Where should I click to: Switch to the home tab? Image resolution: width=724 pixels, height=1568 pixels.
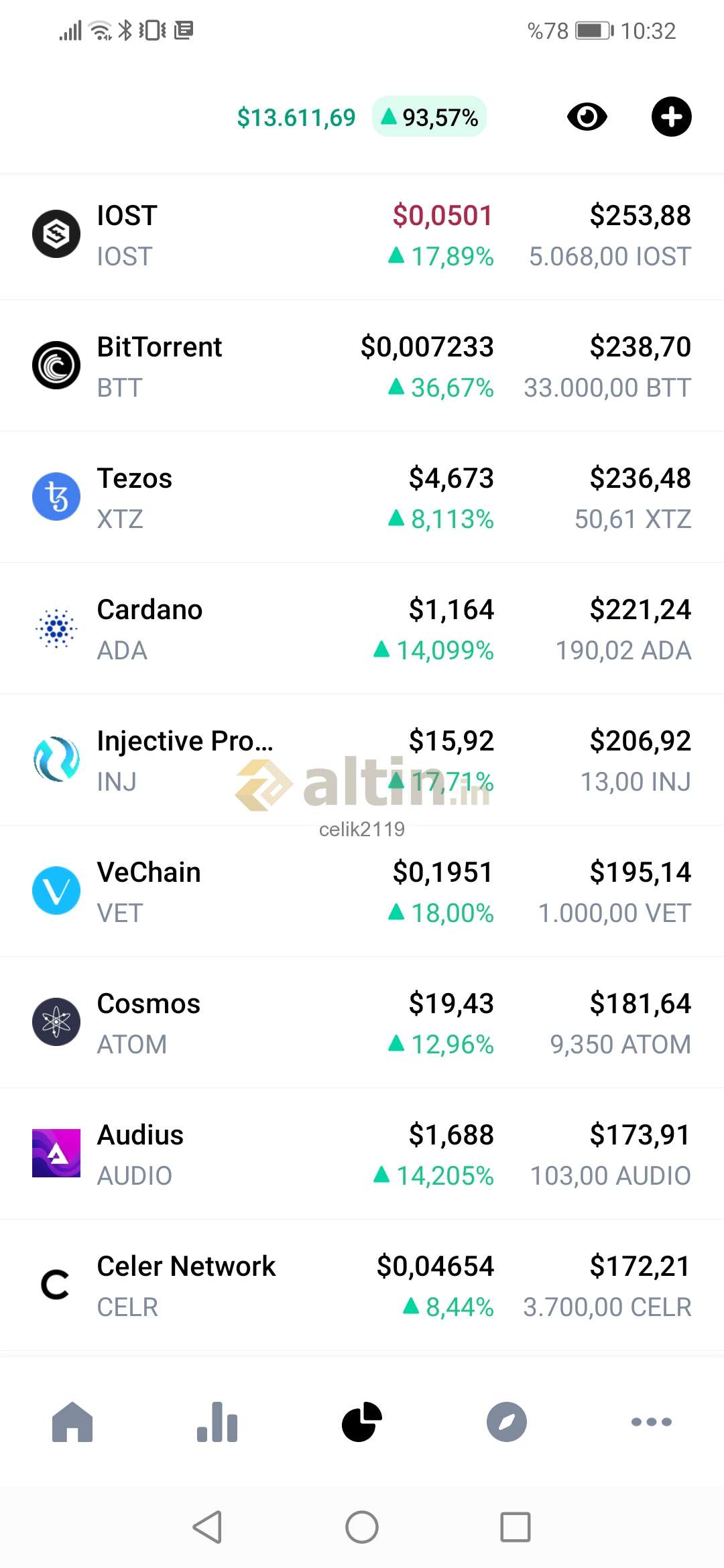[x=72, y=1421]
